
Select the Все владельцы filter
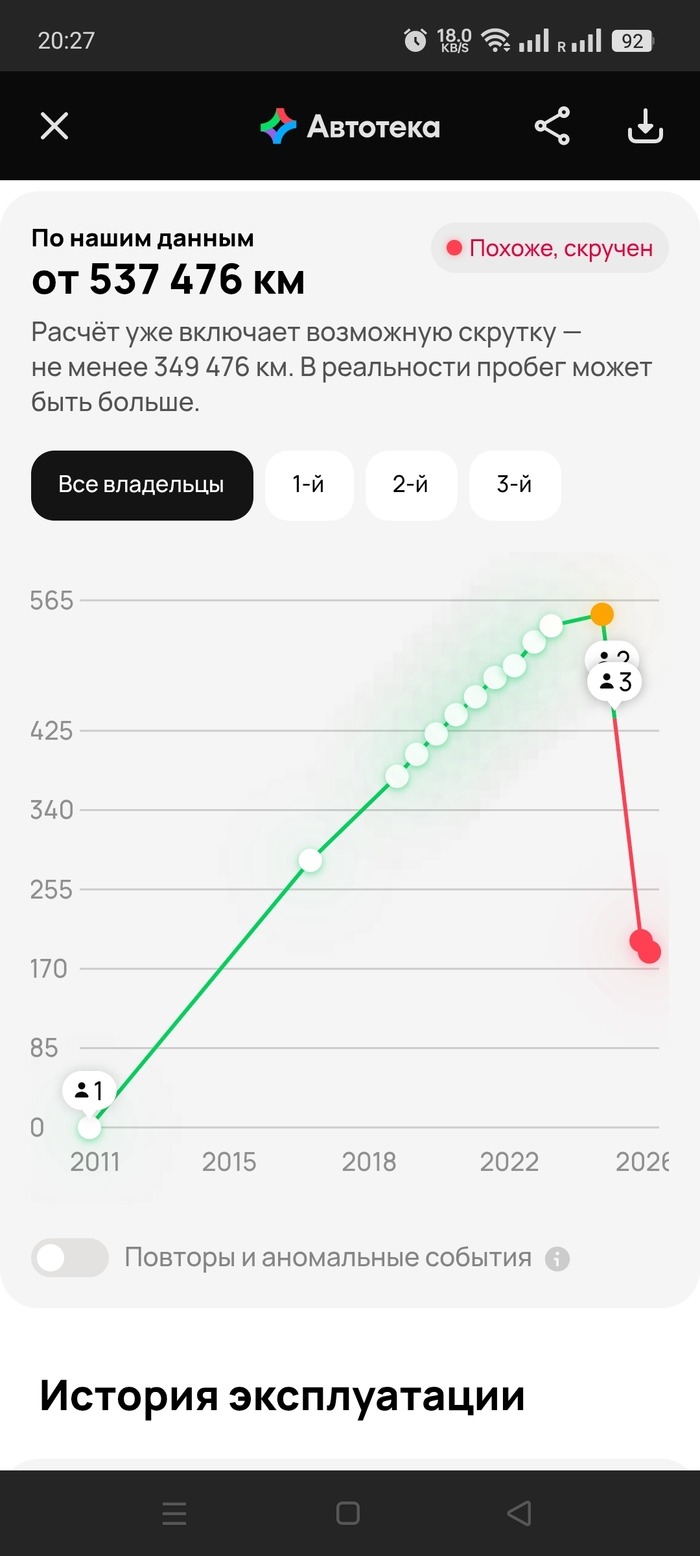141,485
